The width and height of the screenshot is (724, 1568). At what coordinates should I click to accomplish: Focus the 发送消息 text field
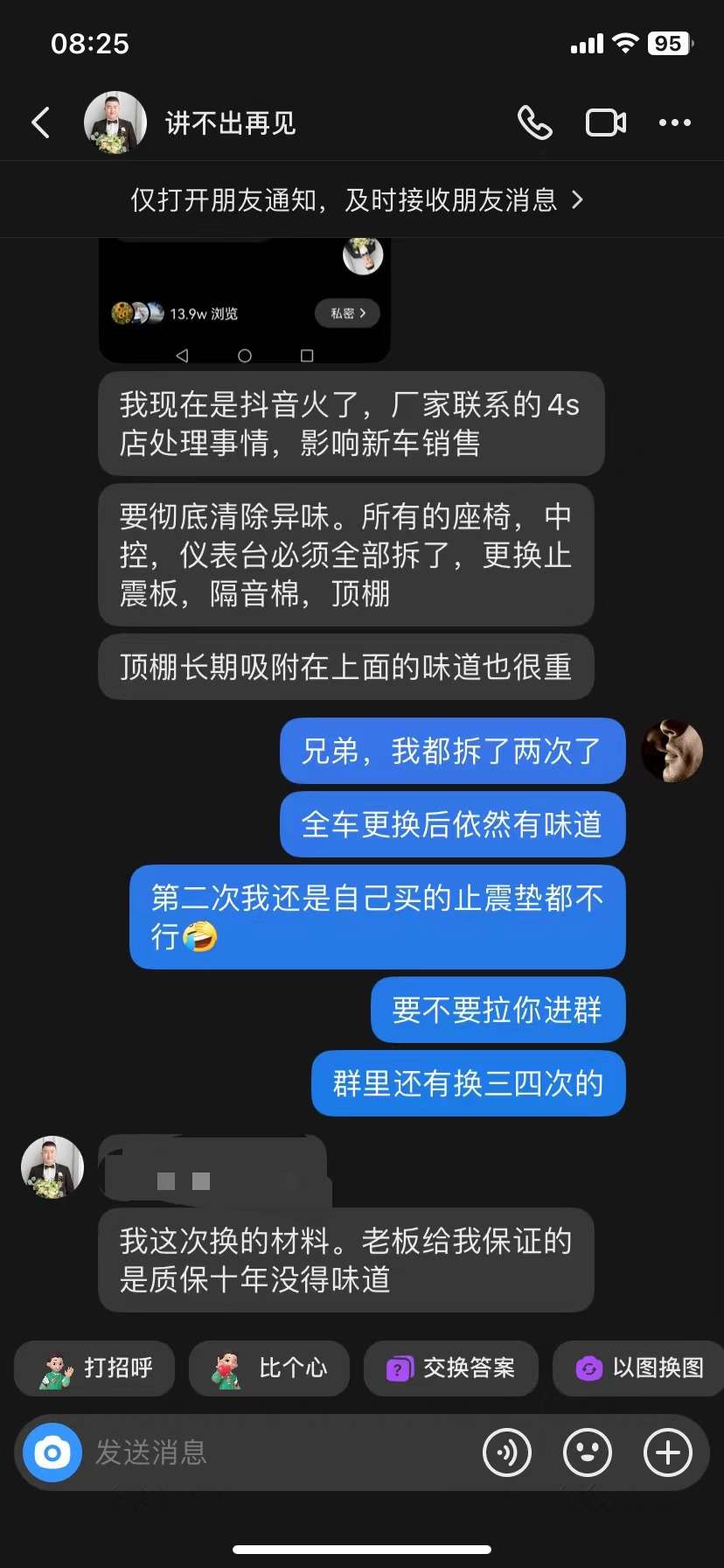click(280, 1453)
